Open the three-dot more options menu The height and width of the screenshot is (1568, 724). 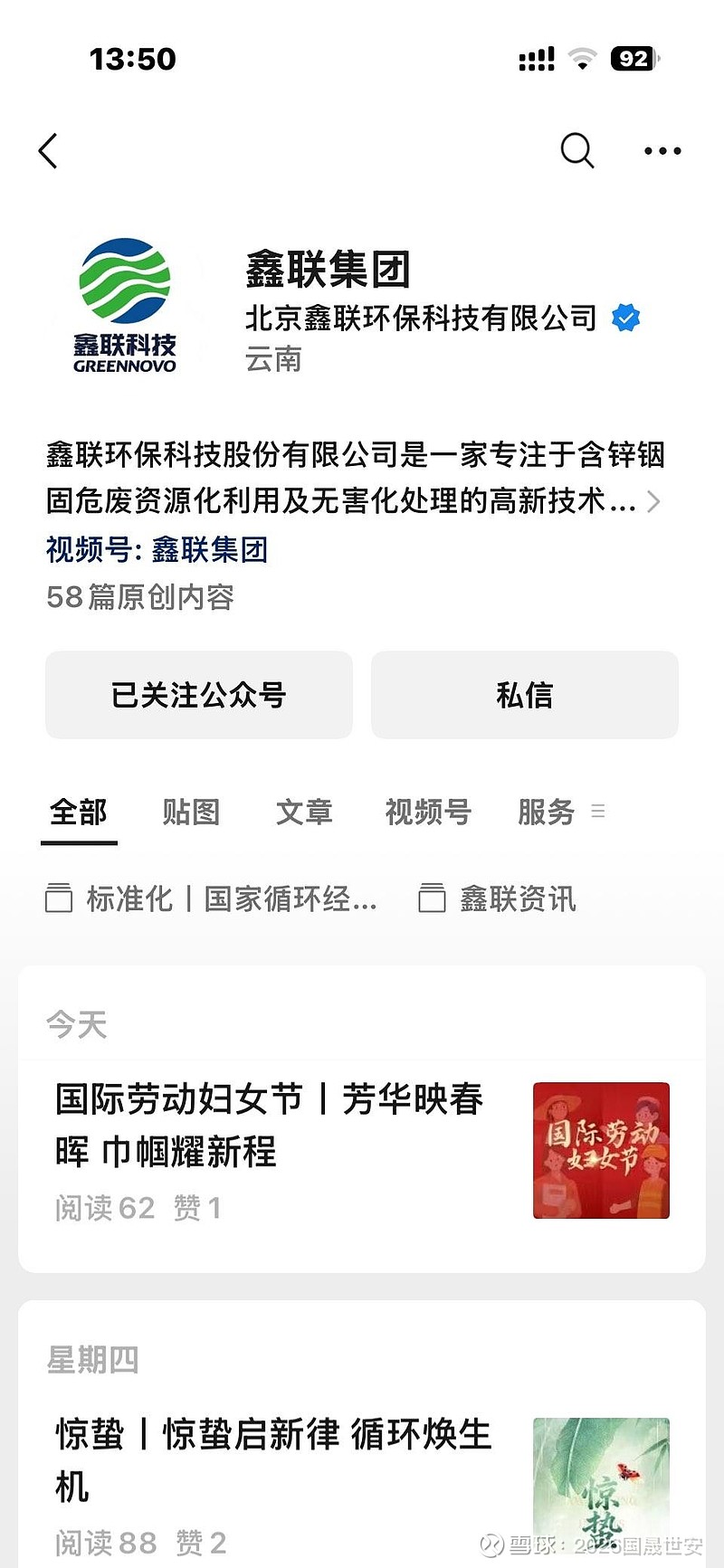(x=662, y=151)
